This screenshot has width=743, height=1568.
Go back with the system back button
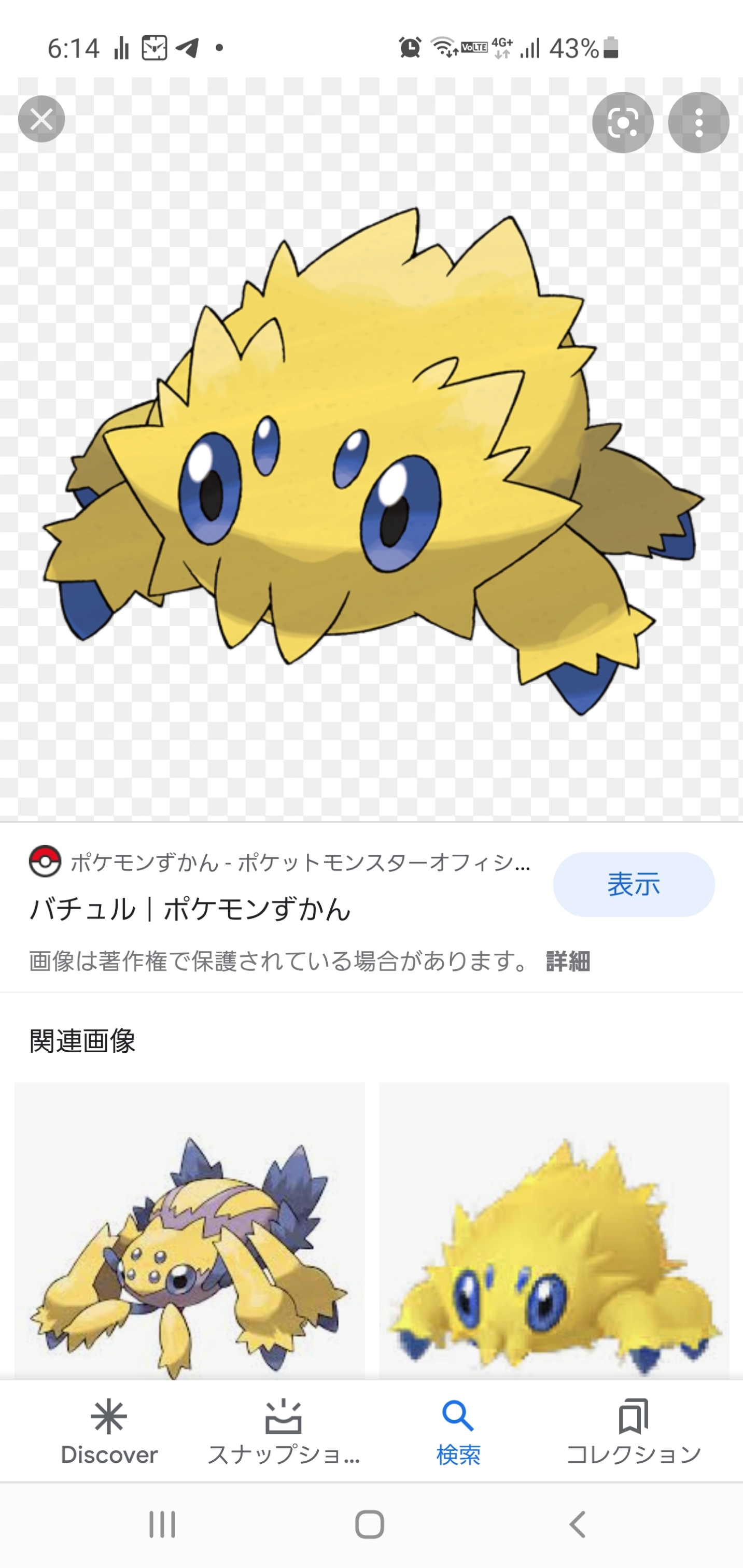pyautogui.click(x=577, y=1525)
